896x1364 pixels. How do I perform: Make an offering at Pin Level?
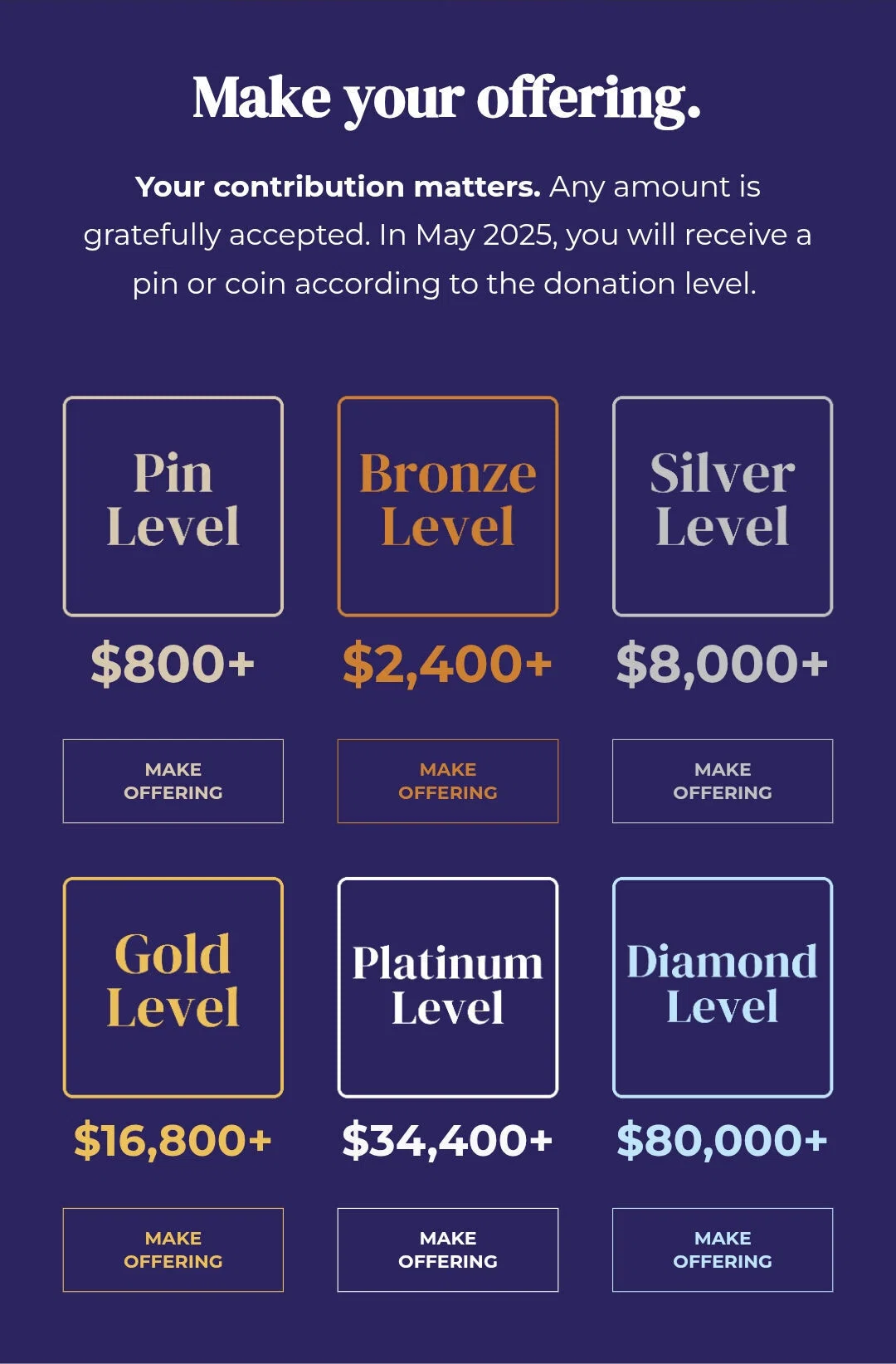(x=173, y=781)
